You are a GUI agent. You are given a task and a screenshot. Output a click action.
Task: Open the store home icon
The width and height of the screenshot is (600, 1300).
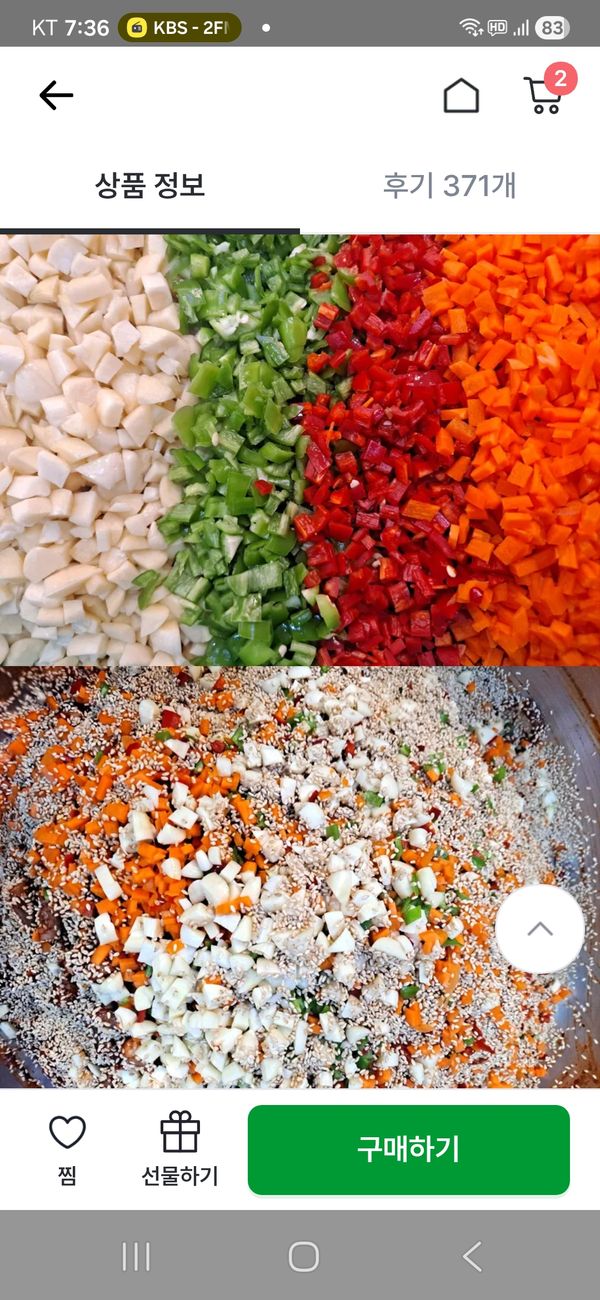[x=461, y=96]
